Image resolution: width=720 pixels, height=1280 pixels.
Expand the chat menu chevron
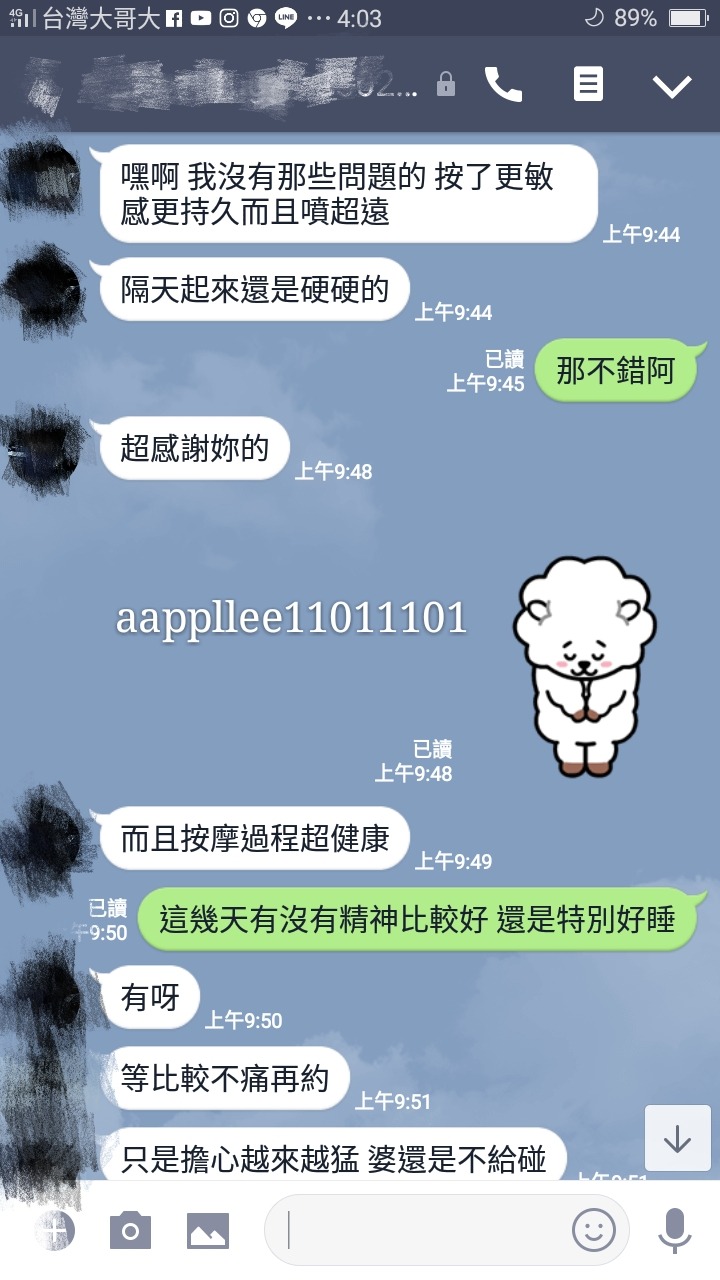(x=672, y=86)
